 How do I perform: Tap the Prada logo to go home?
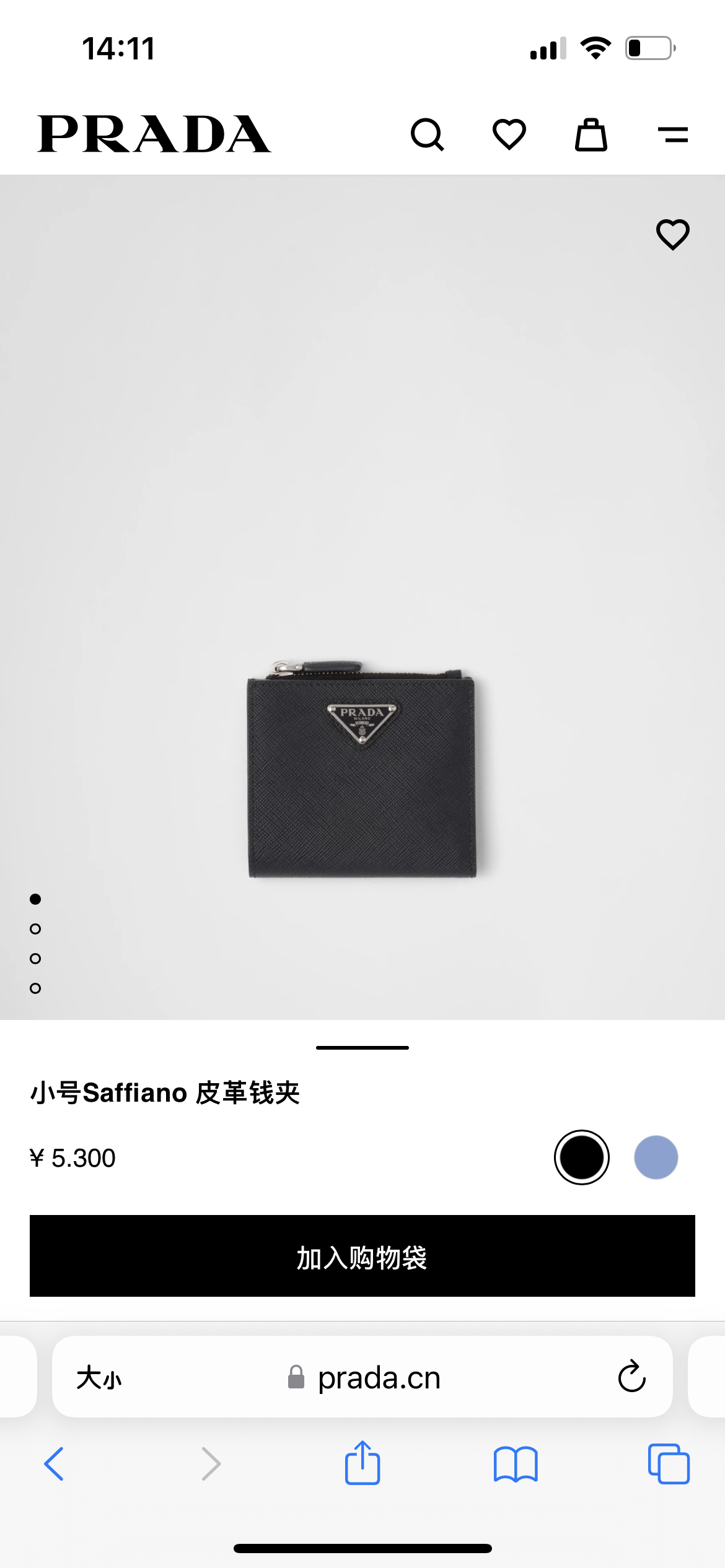click(154, 134)
